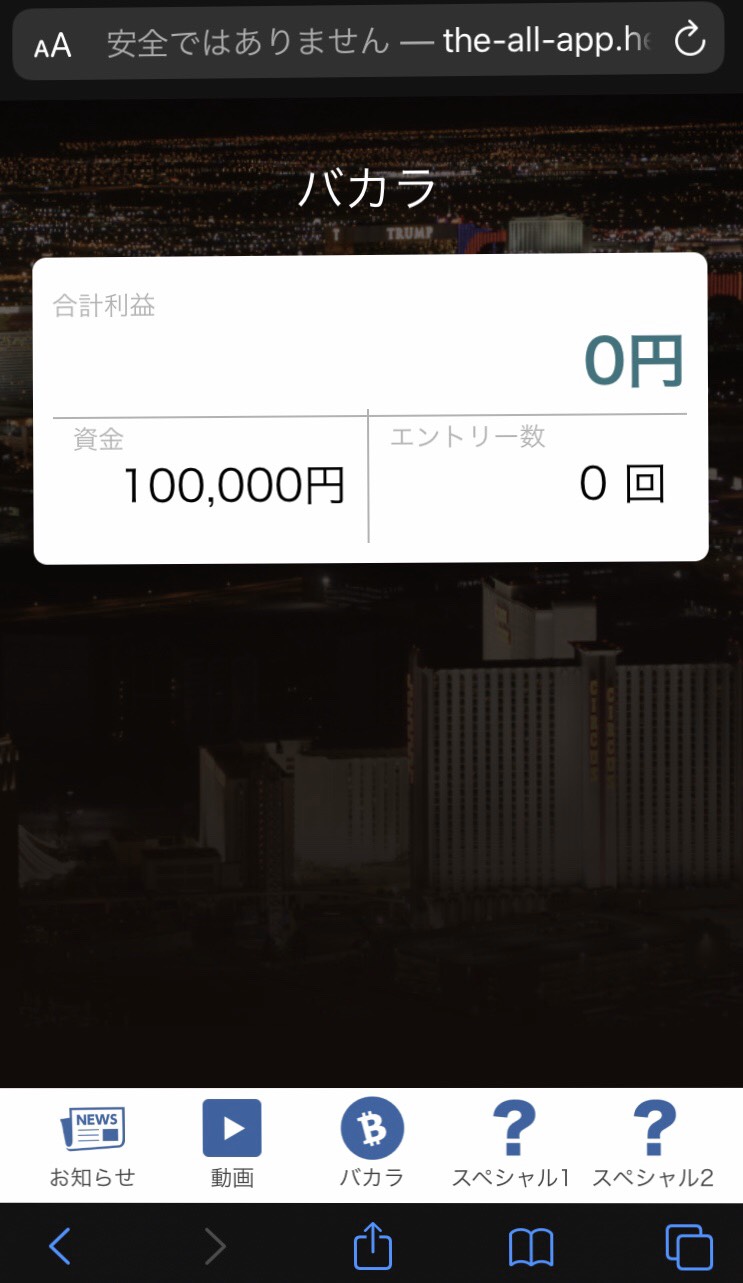Open the AA reader text options
Screen dimensions: 743x1283
click(52, 44)
